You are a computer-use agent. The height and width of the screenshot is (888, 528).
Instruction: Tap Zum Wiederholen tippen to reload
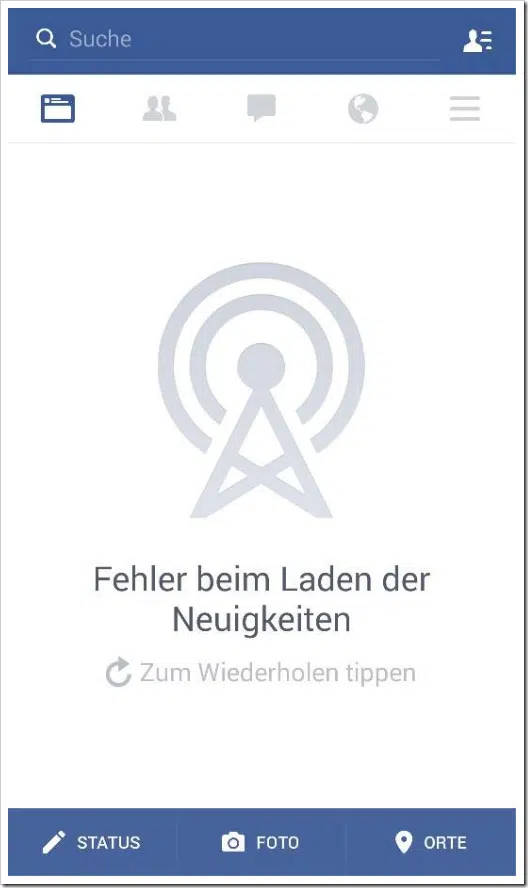coord(261,672)
